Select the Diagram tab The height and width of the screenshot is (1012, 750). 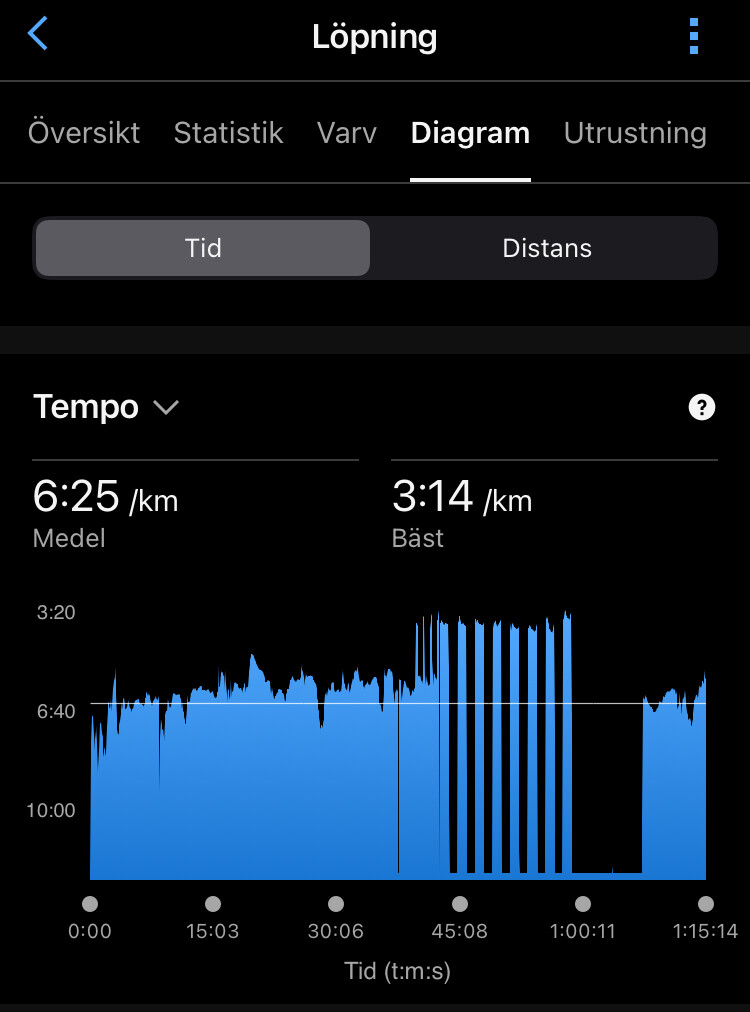[x=470, y=133]
